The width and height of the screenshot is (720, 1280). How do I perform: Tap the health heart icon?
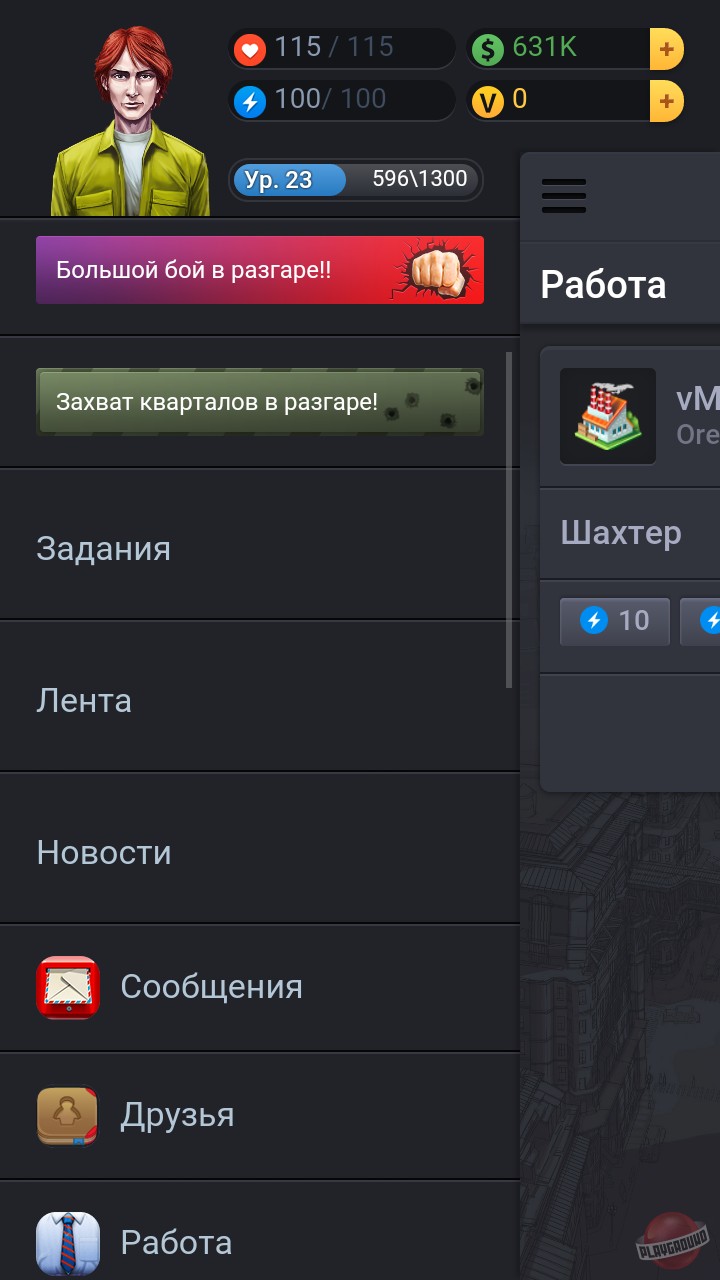coord(249,47)
